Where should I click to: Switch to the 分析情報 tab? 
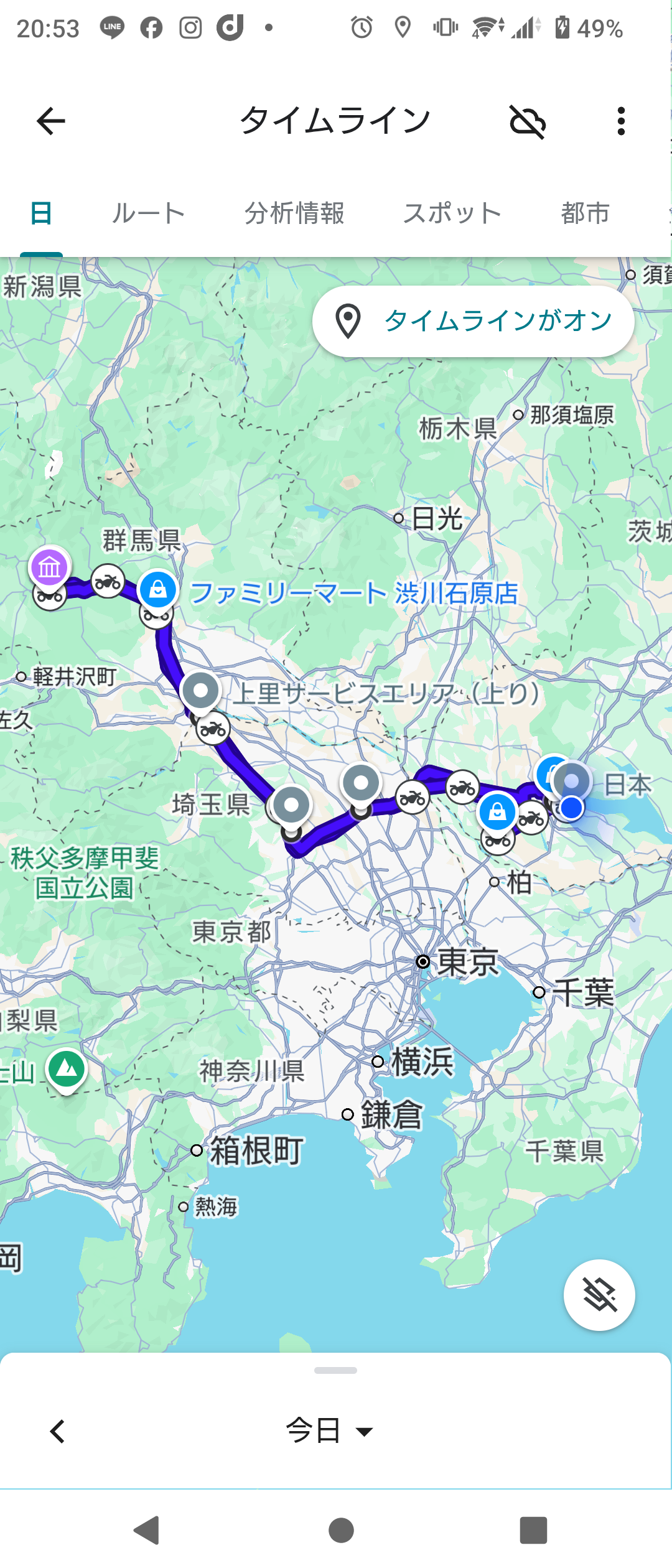point(294,213)
